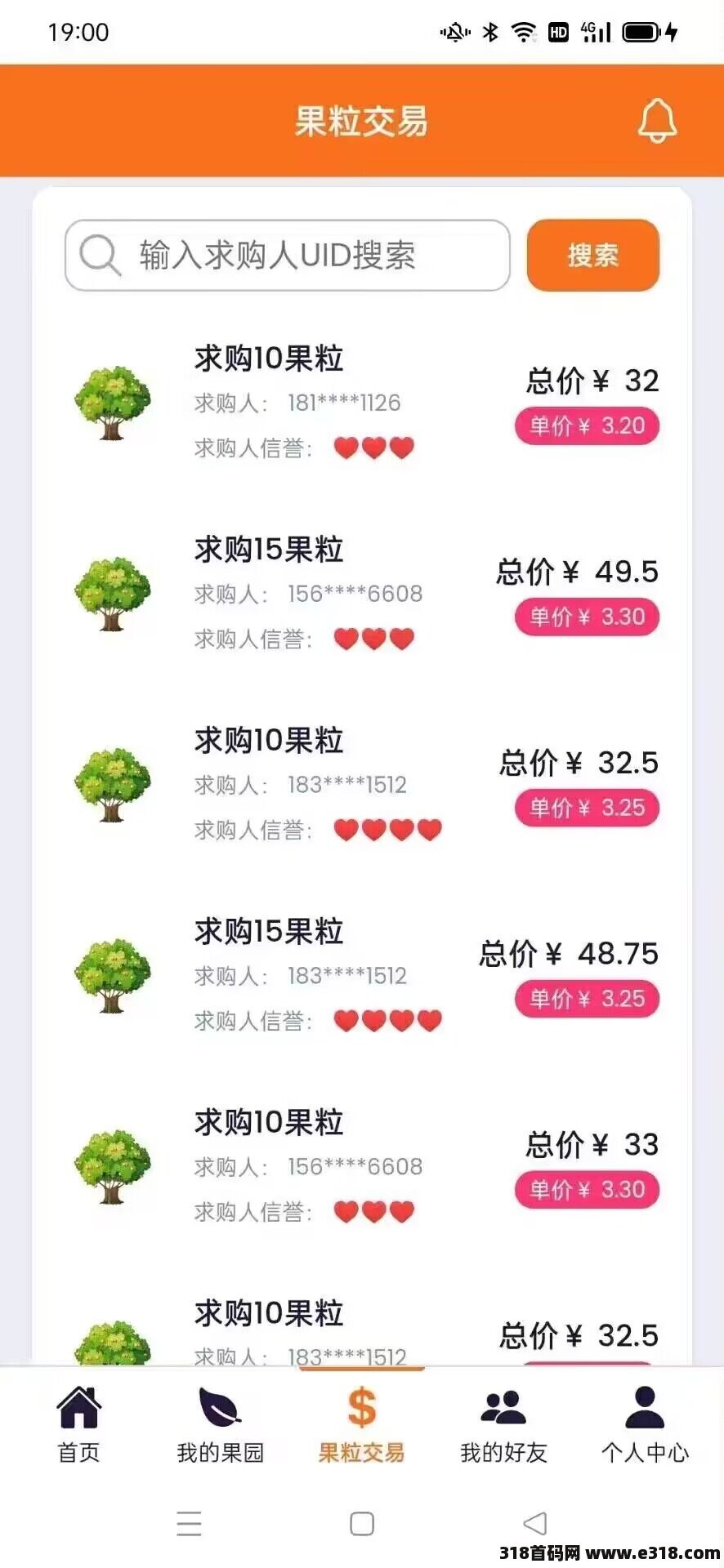Viewport: 724px width, 1568px height.
Task: Switch to the 个人中心 tab
Action: pos(645,1424)
